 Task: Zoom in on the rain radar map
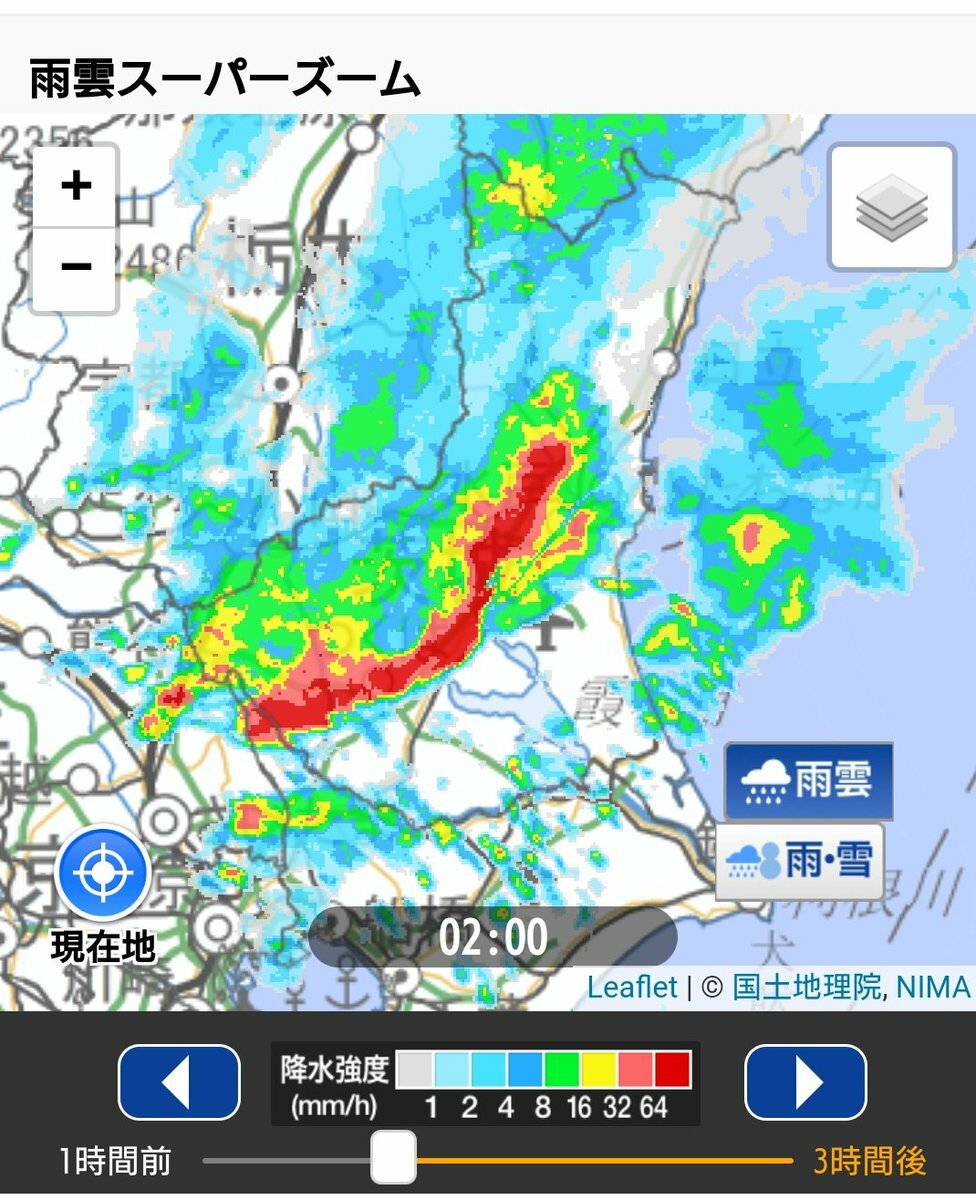pyautogui.click(x=76, y=186)
